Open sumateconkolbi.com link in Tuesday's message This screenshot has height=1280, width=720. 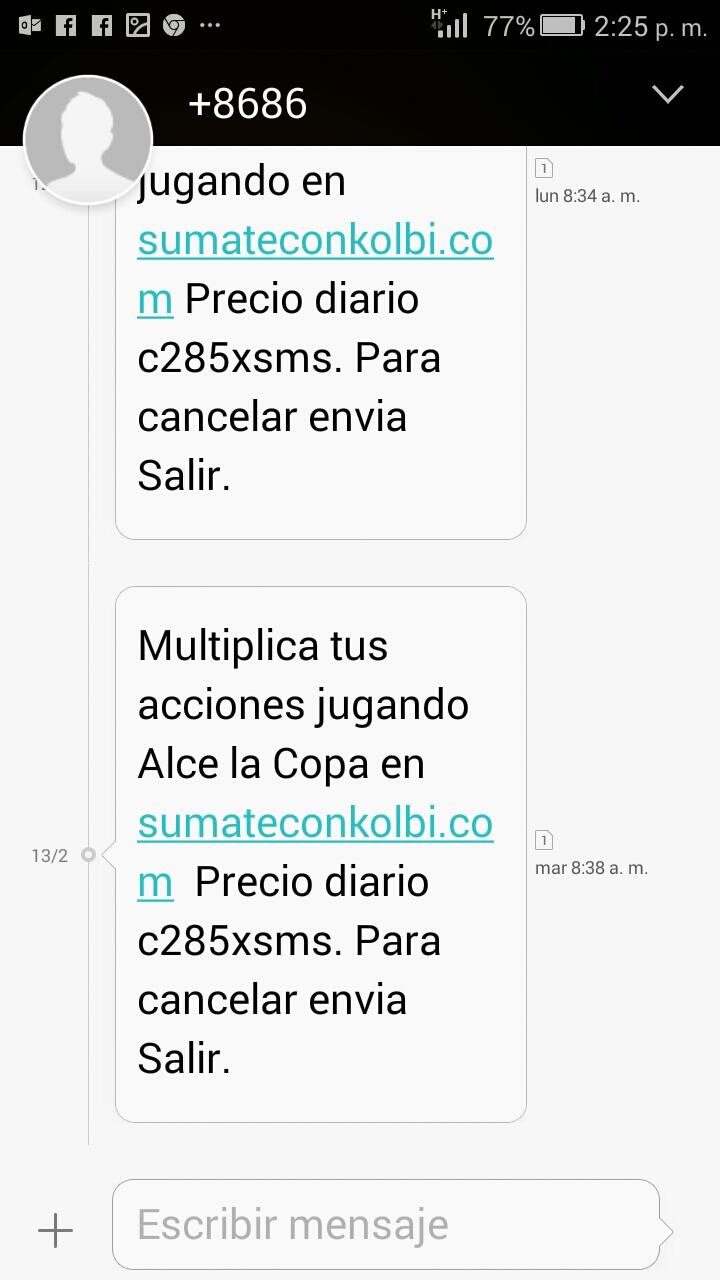coord(315,824)
